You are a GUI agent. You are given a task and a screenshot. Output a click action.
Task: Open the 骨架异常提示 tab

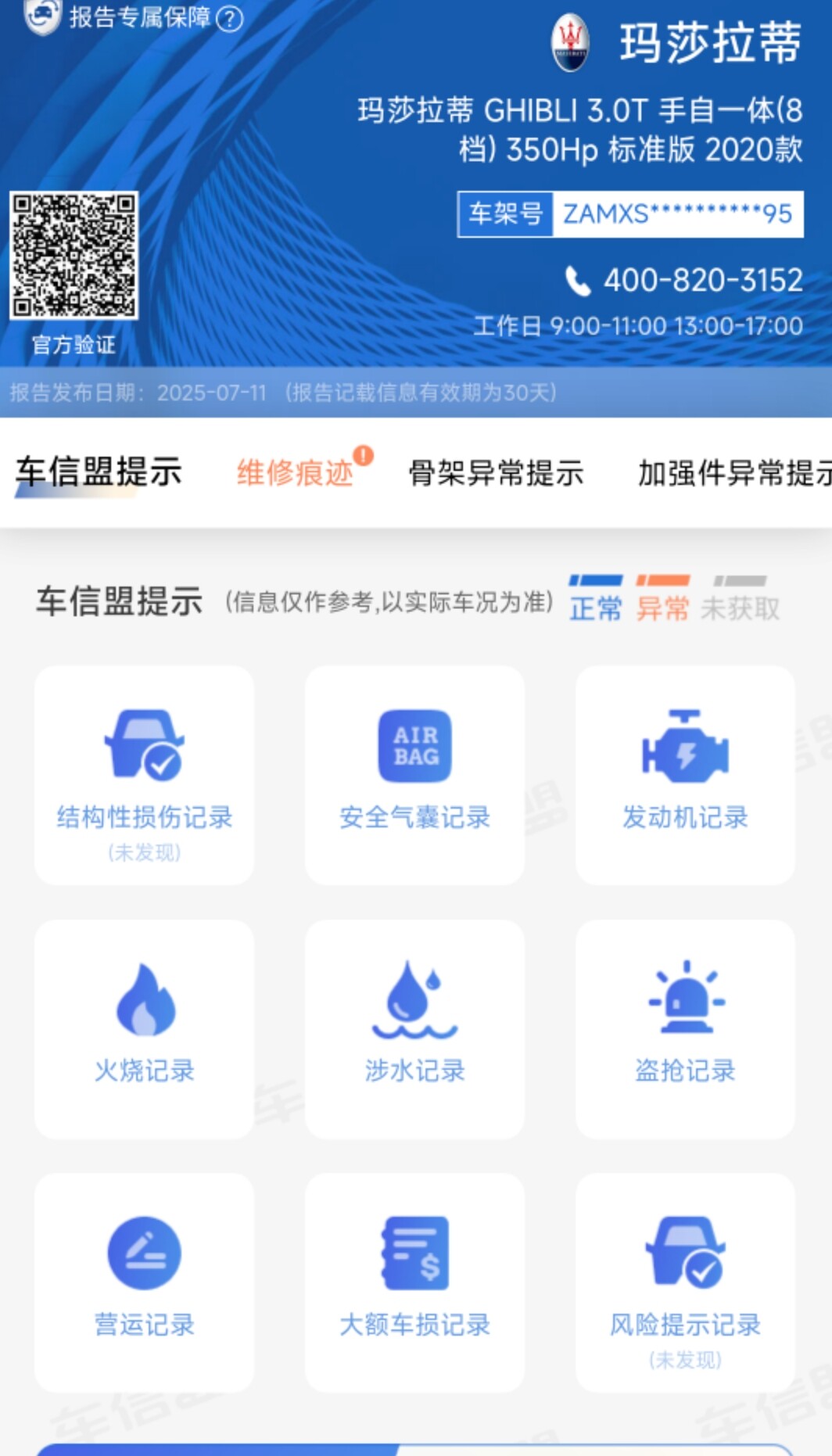click(496, 472)
